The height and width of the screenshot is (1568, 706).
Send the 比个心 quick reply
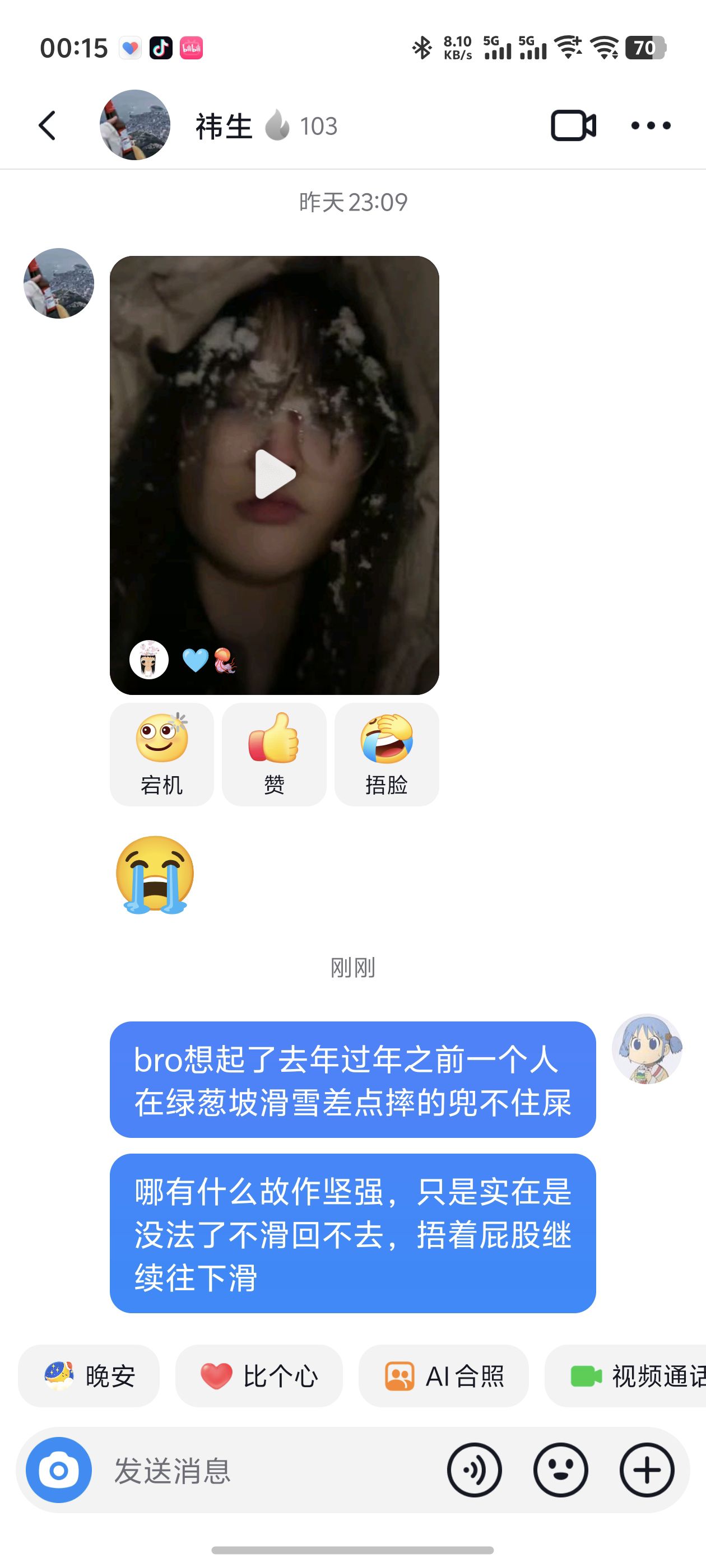[x=259, y=1376]
